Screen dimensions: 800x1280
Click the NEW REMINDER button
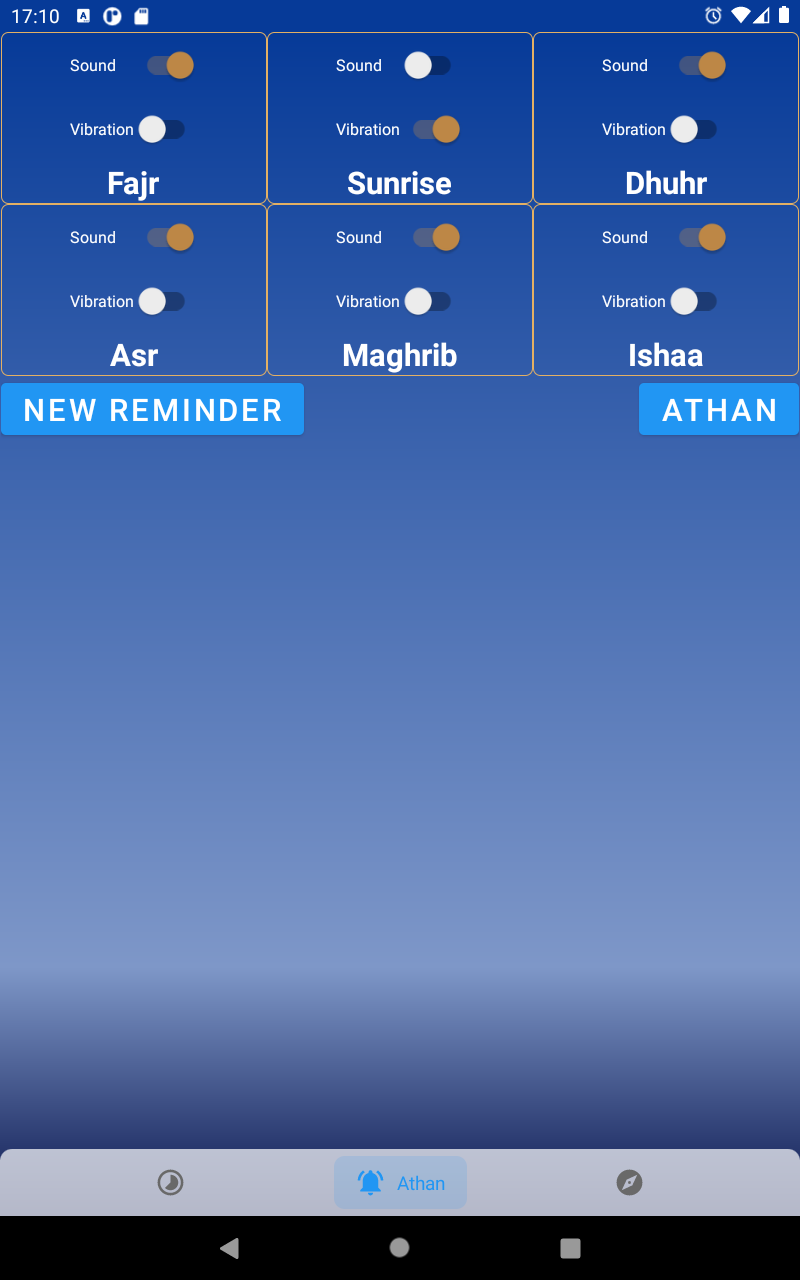click(x=152, y=409)
